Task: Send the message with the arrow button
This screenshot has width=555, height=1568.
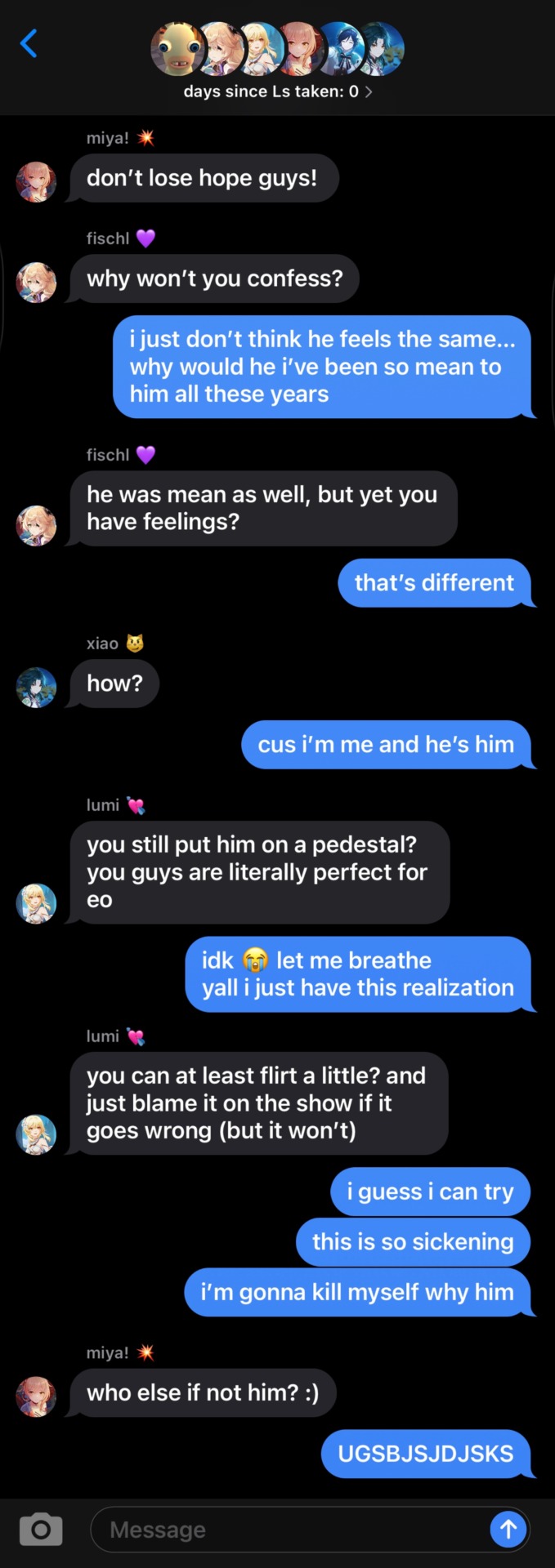Action: (508, 1530)
